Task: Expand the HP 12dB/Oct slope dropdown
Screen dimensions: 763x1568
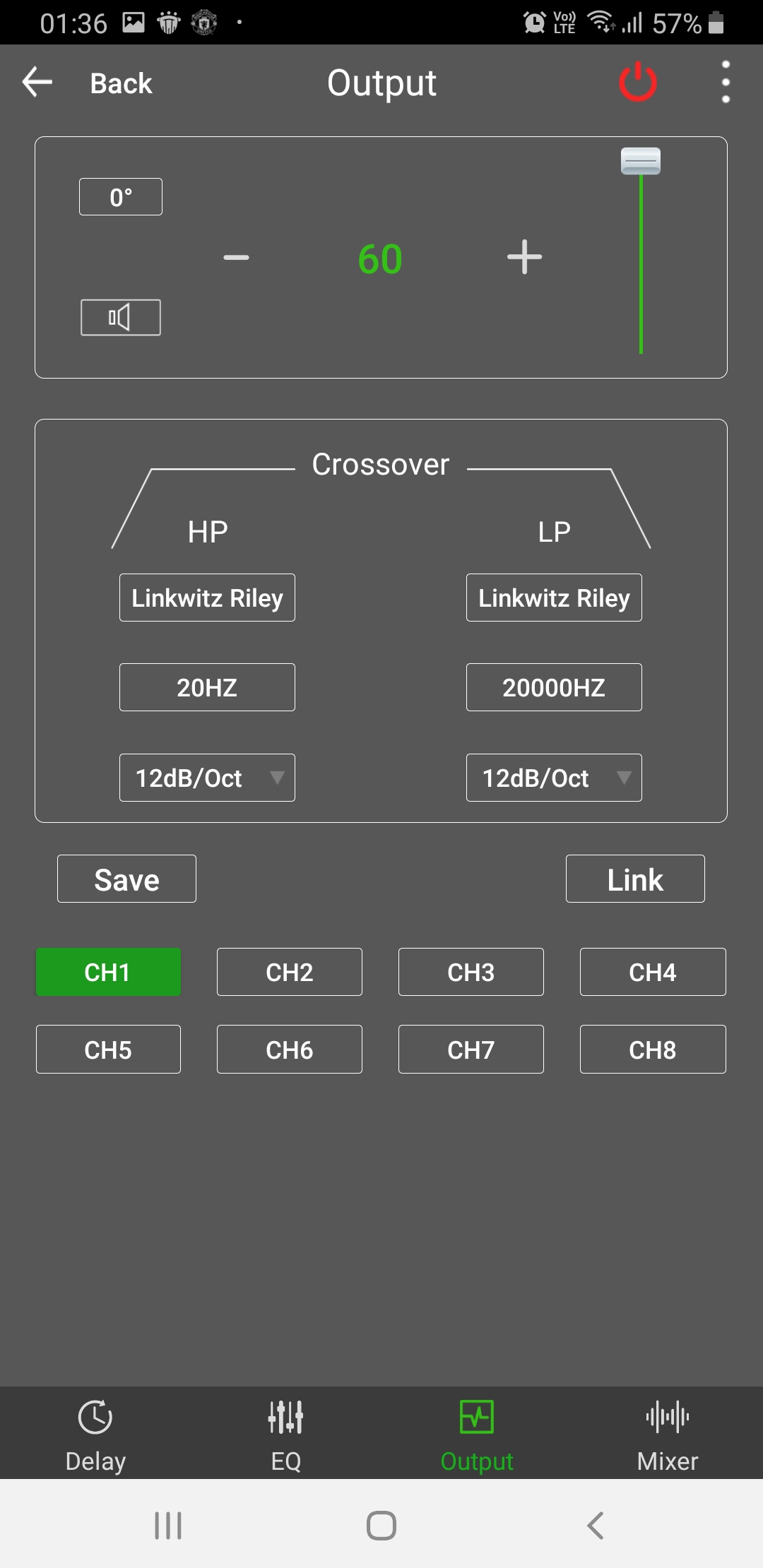Action: pyautogui.click(x=207, y=778)
